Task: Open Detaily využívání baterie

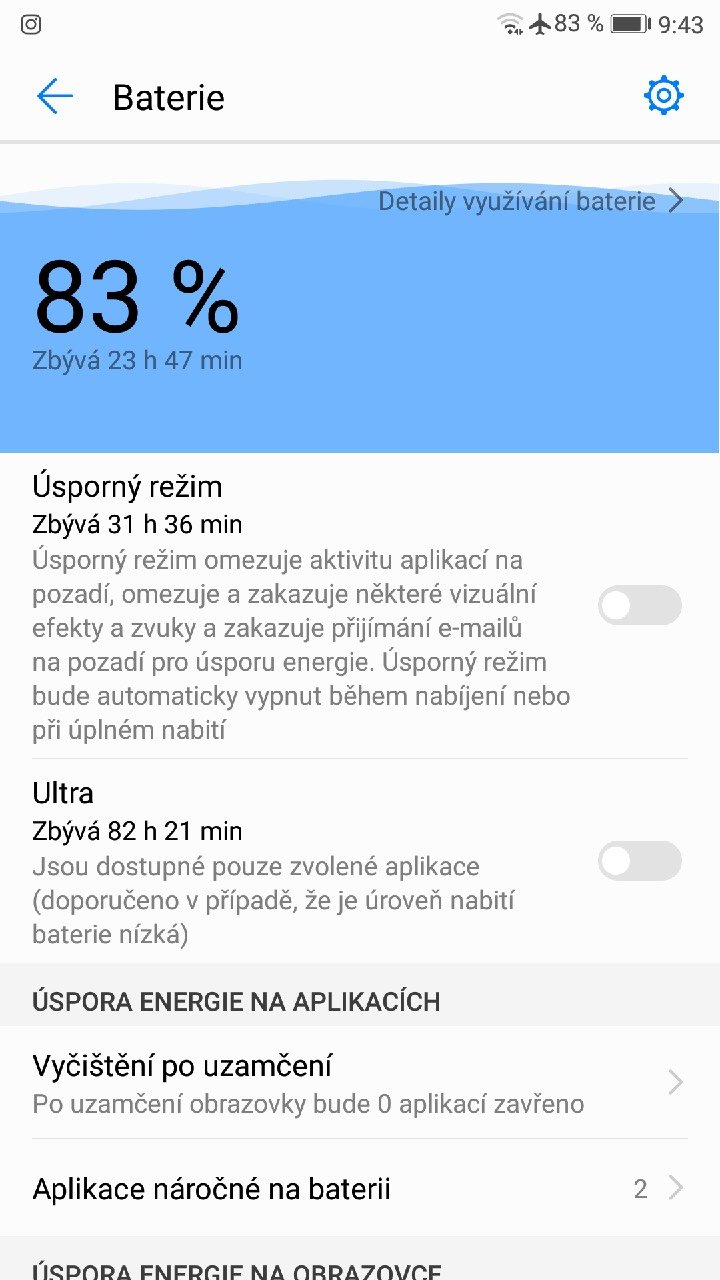Action: [x=530, y=201]
